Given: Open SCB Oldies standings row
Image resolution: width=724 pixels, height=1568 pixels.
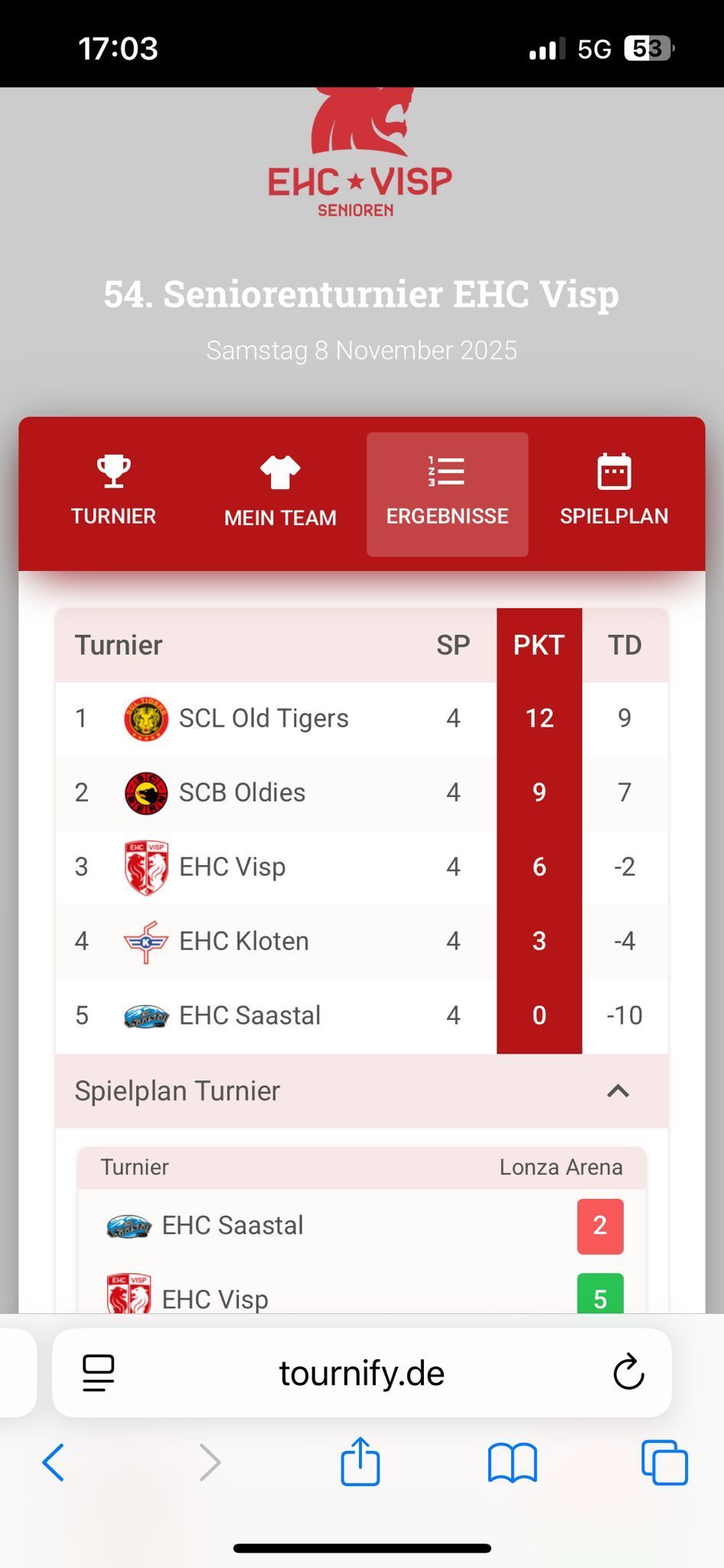Looking at the screenshot, I should [242, 792].
